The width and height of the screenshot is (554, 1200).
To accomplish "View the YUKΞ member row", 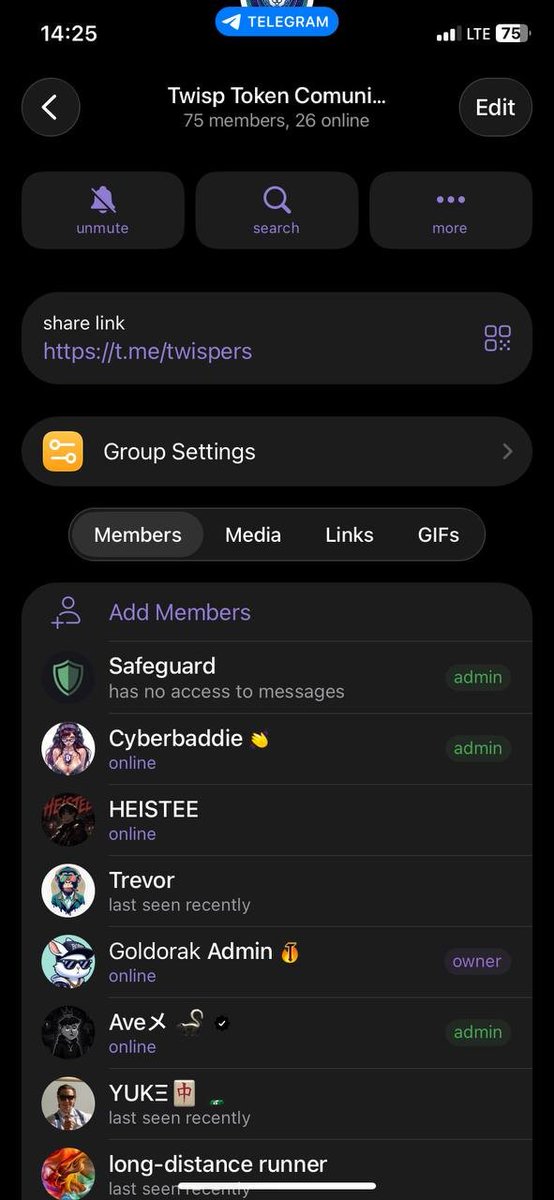I will pyautogui.click(x=277, y=1103).
